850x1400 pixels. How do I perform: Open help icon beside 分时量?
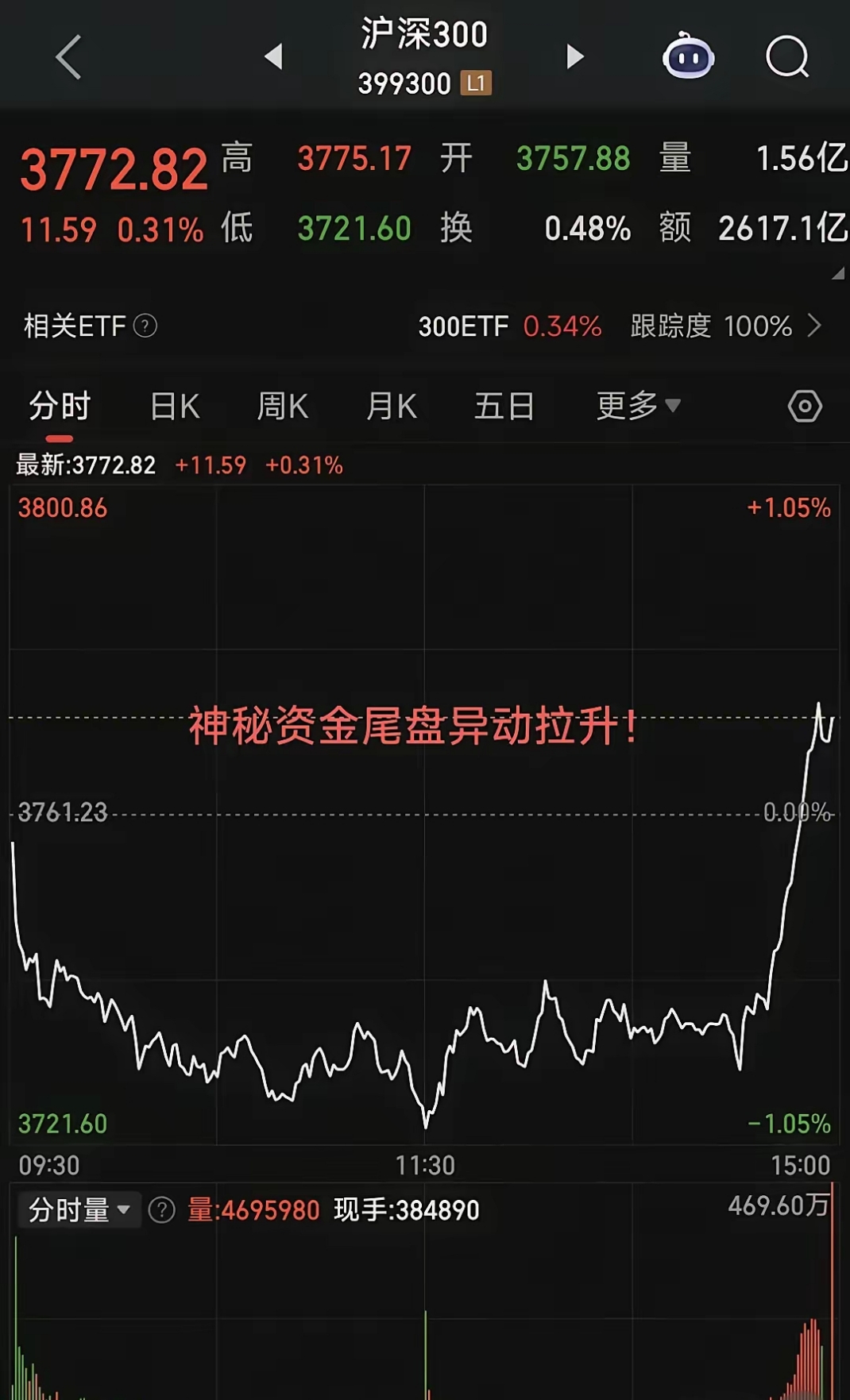pos(163,1209)
